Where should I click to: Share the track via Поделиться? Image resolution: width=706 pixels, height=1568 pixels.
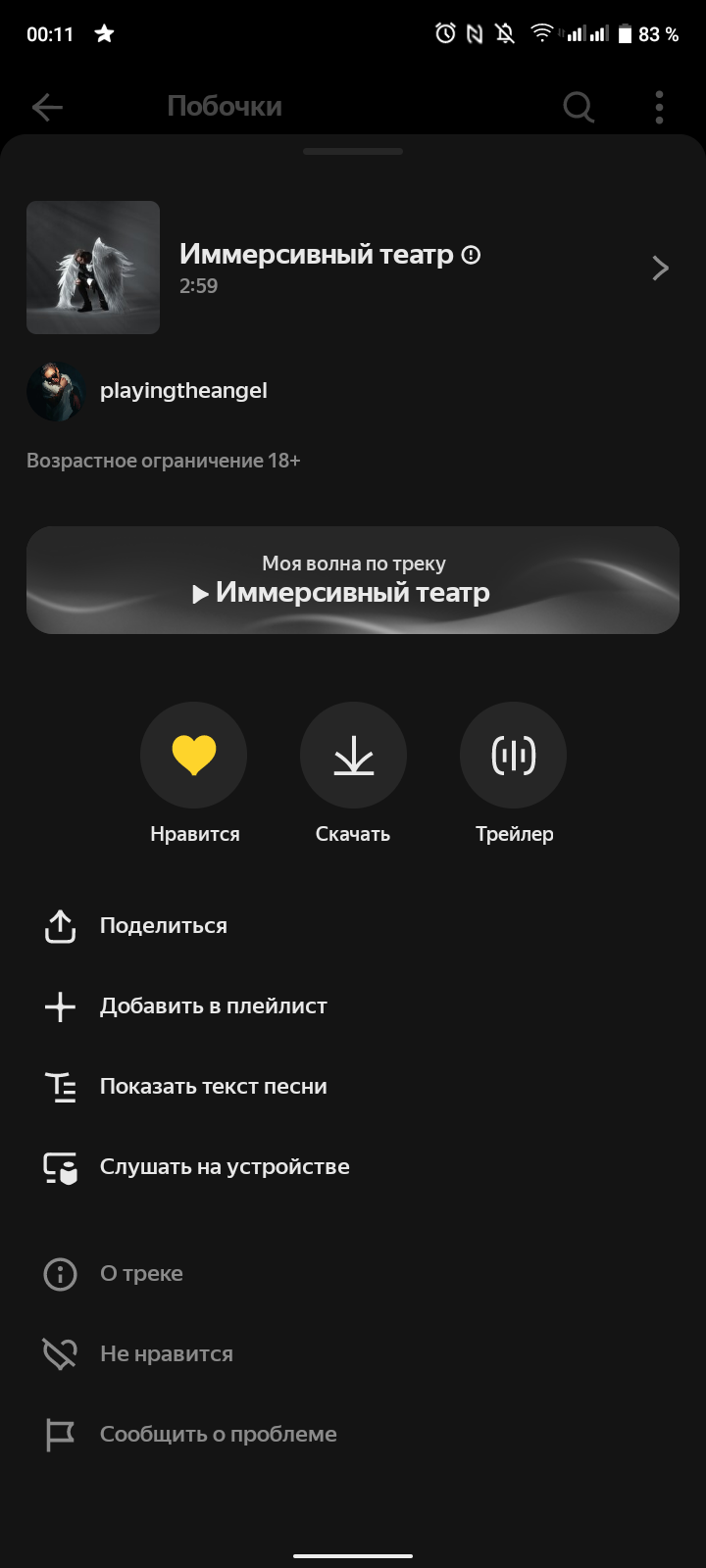[163, 926]
